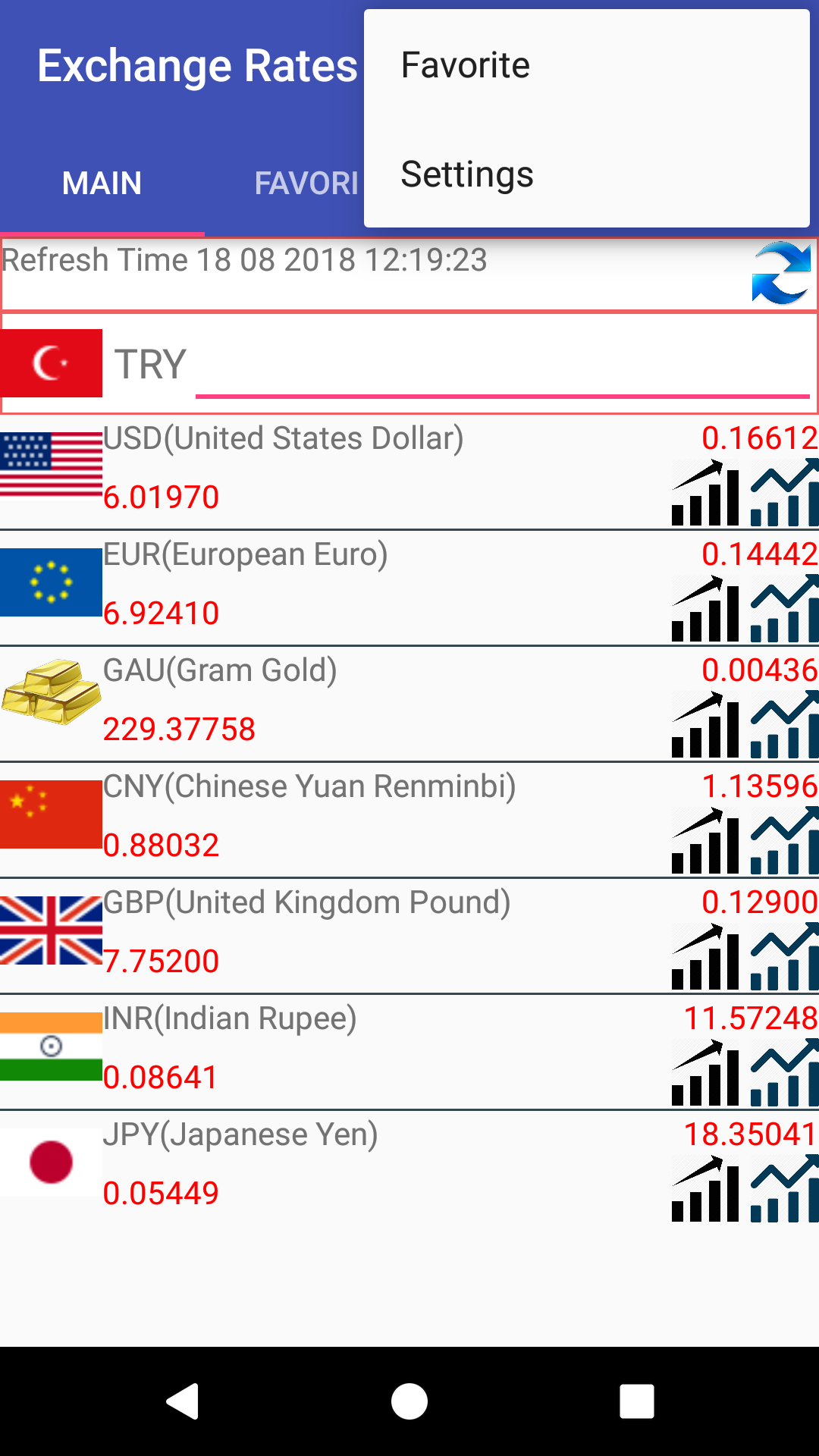Open the blue line chart for GAU
Image resolution: width=819 pixels, height=1456 pixels.
pyautogui.click(x=785, y=726)
